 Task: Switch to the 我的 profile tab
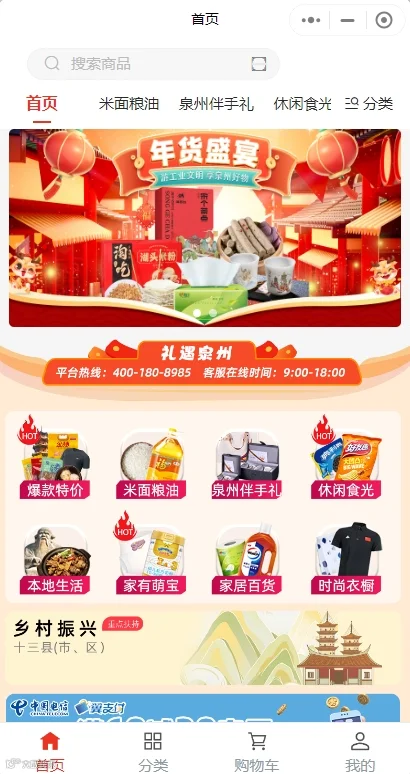(x=360, y=751)
